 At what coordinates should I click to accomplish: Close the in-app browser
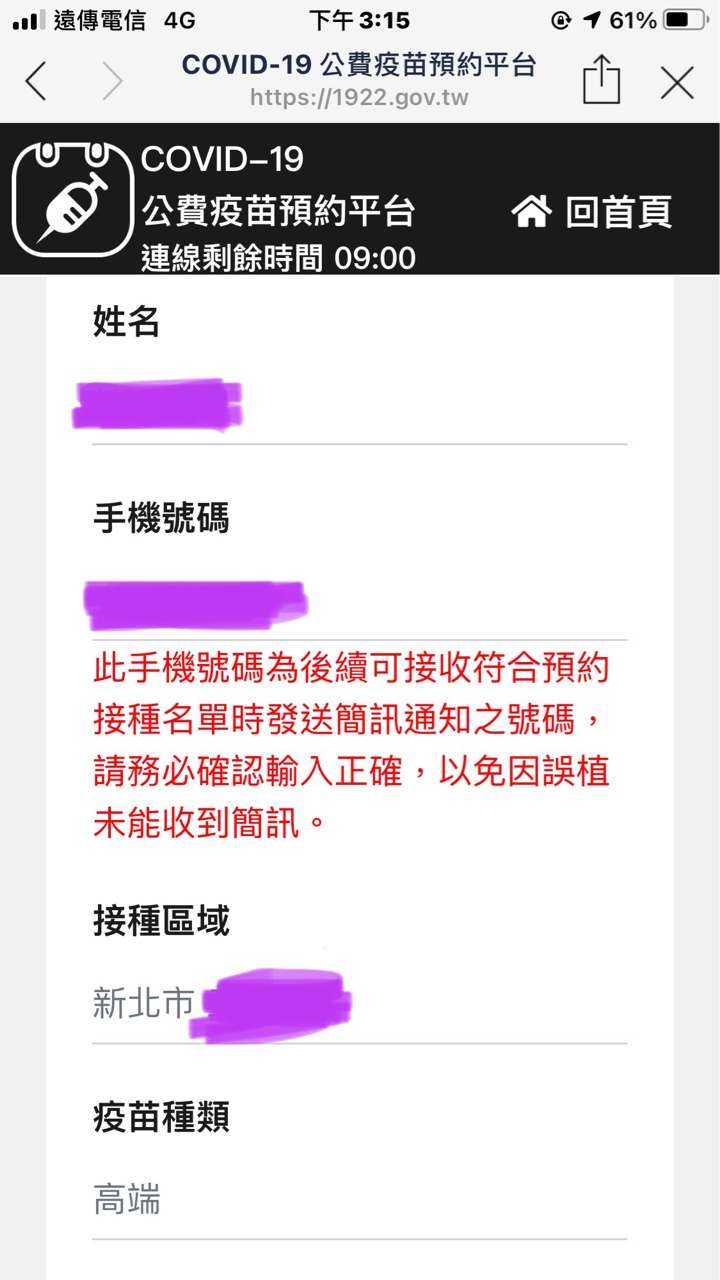click(x=677, y=82)
